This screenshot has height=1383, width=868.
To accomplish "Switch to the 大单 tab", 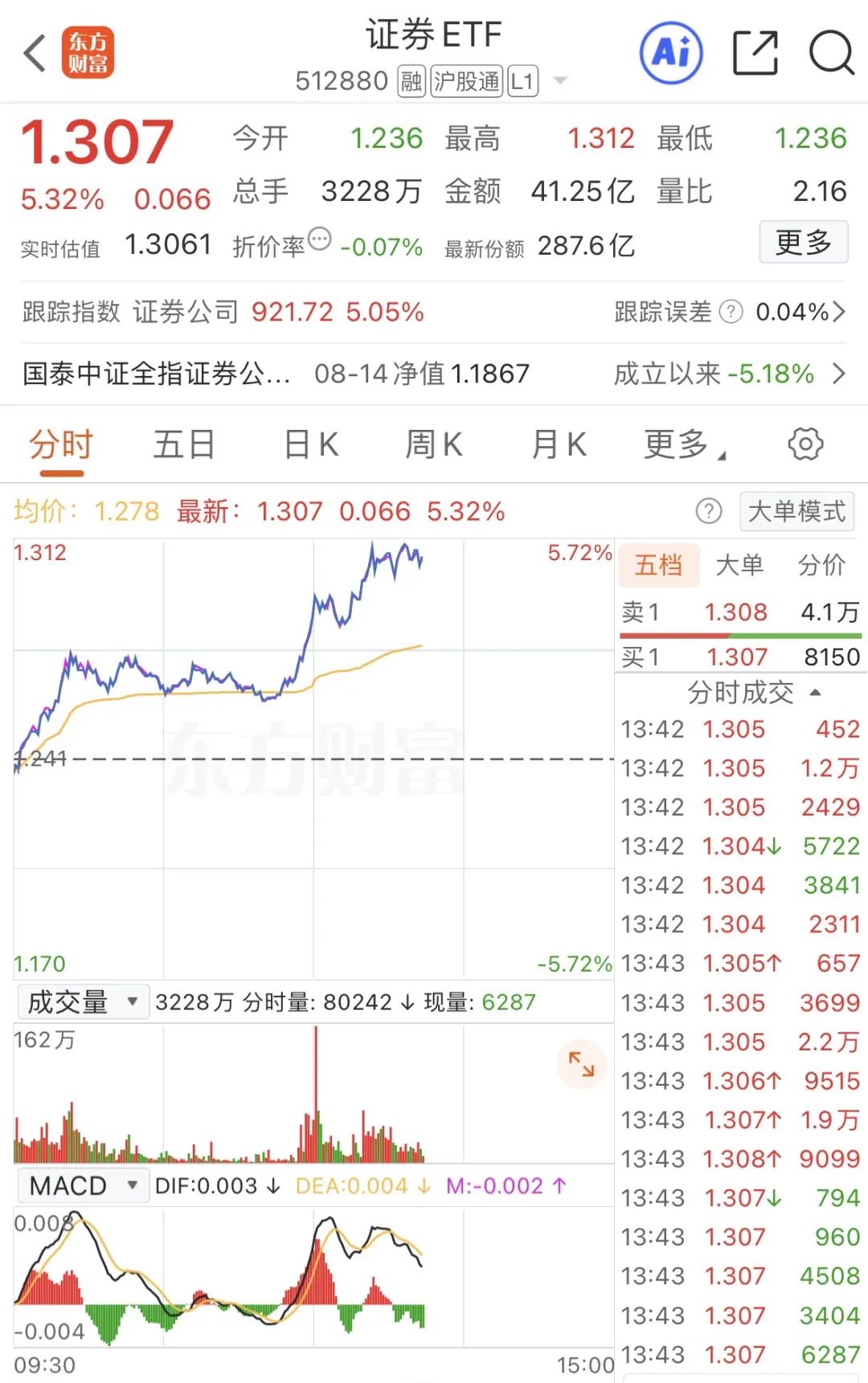I will point(739,565).
